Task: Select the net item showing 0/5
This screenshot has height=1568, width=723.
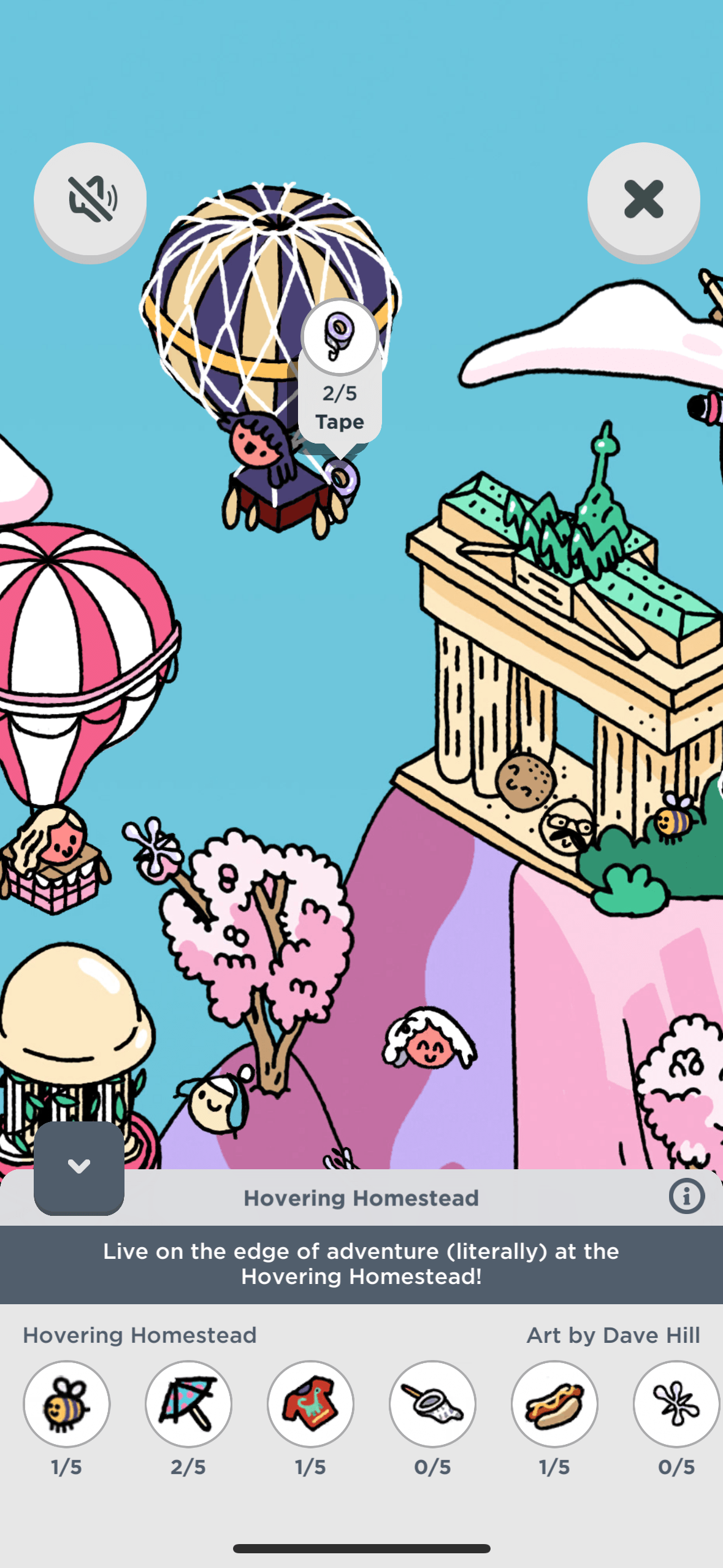Action: 432,1404
